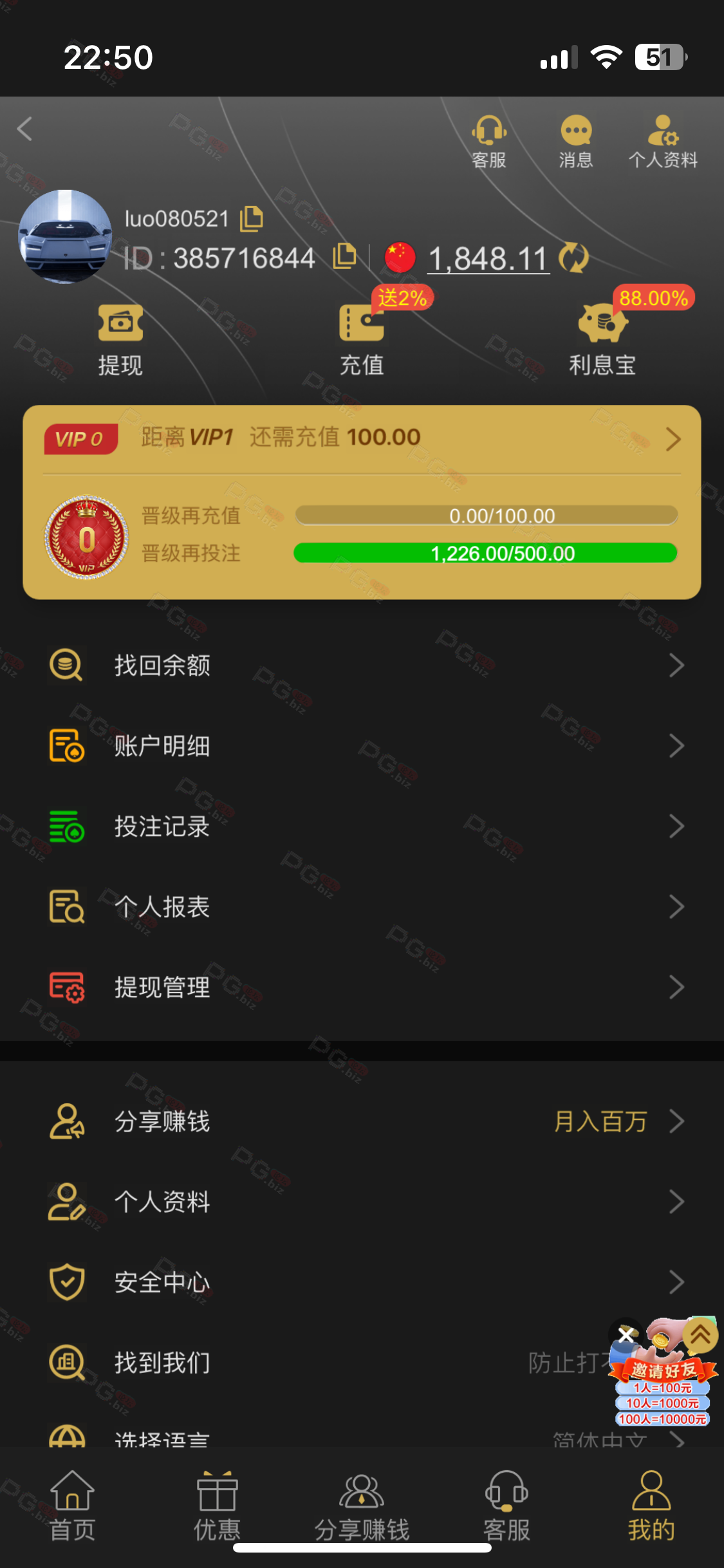Open 提现 withdrawal

[120, 339]
